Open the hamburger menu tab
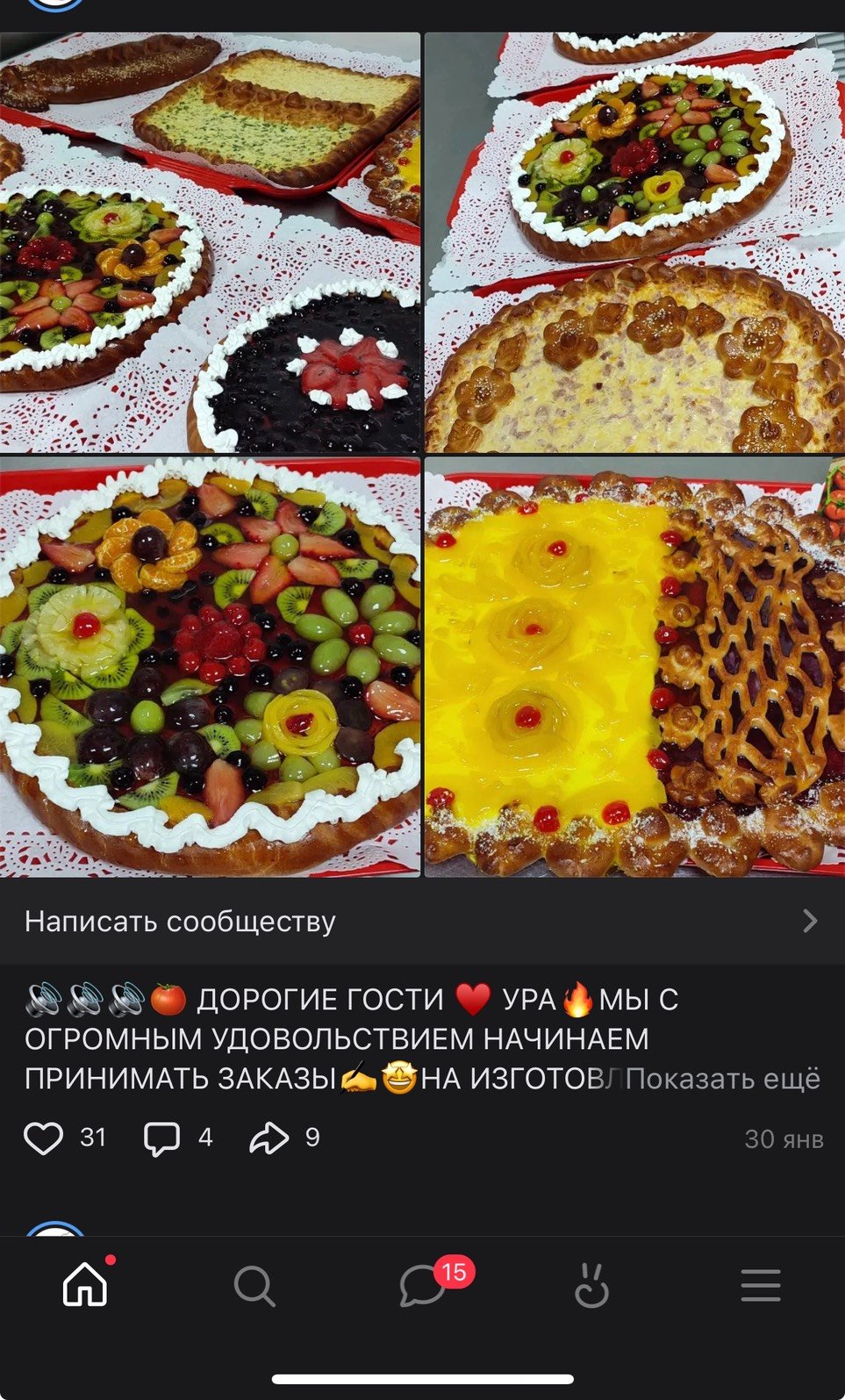This screenshot has height=1400, width=845. 760,1286
